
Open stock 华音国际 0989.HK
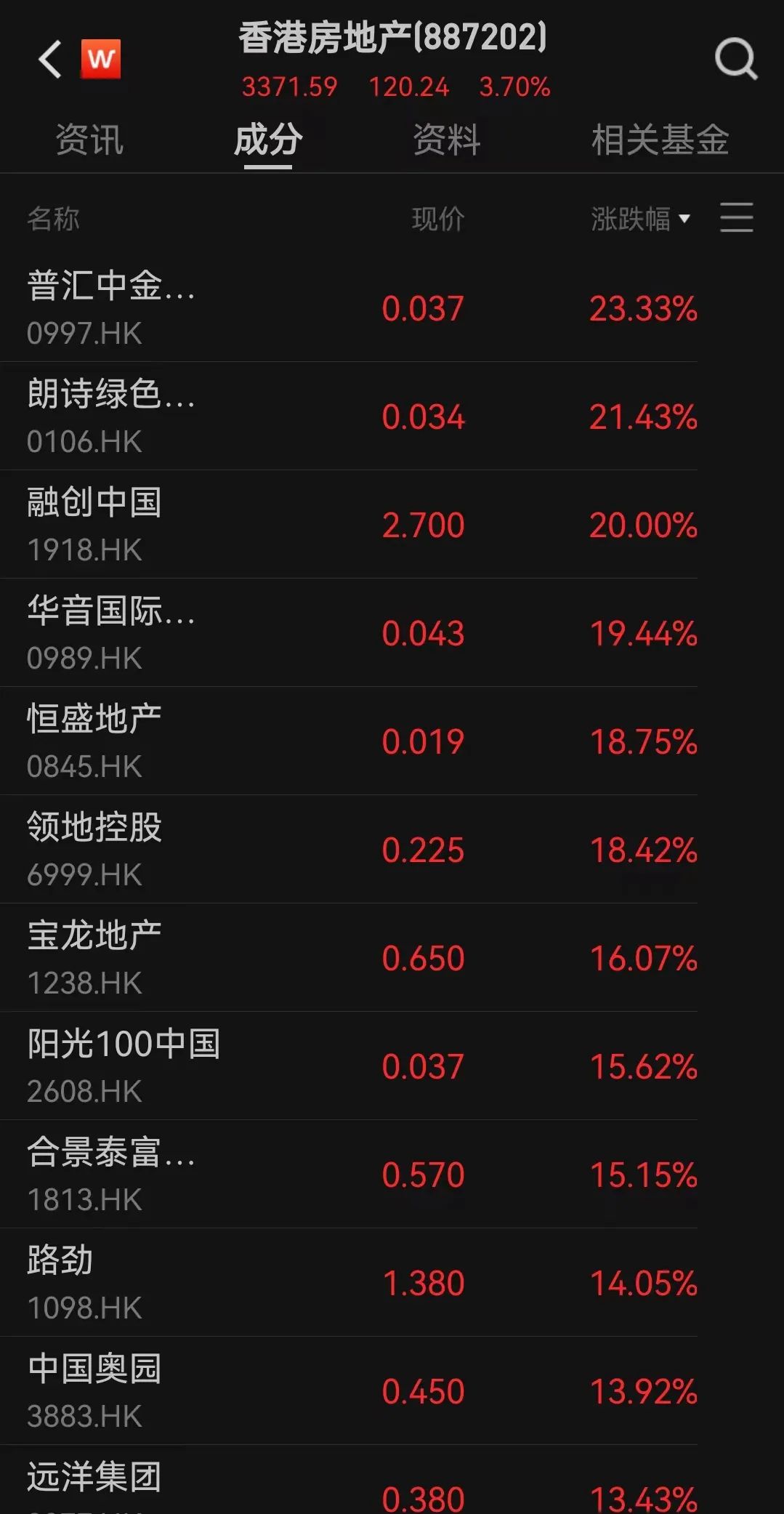[349, 633]
